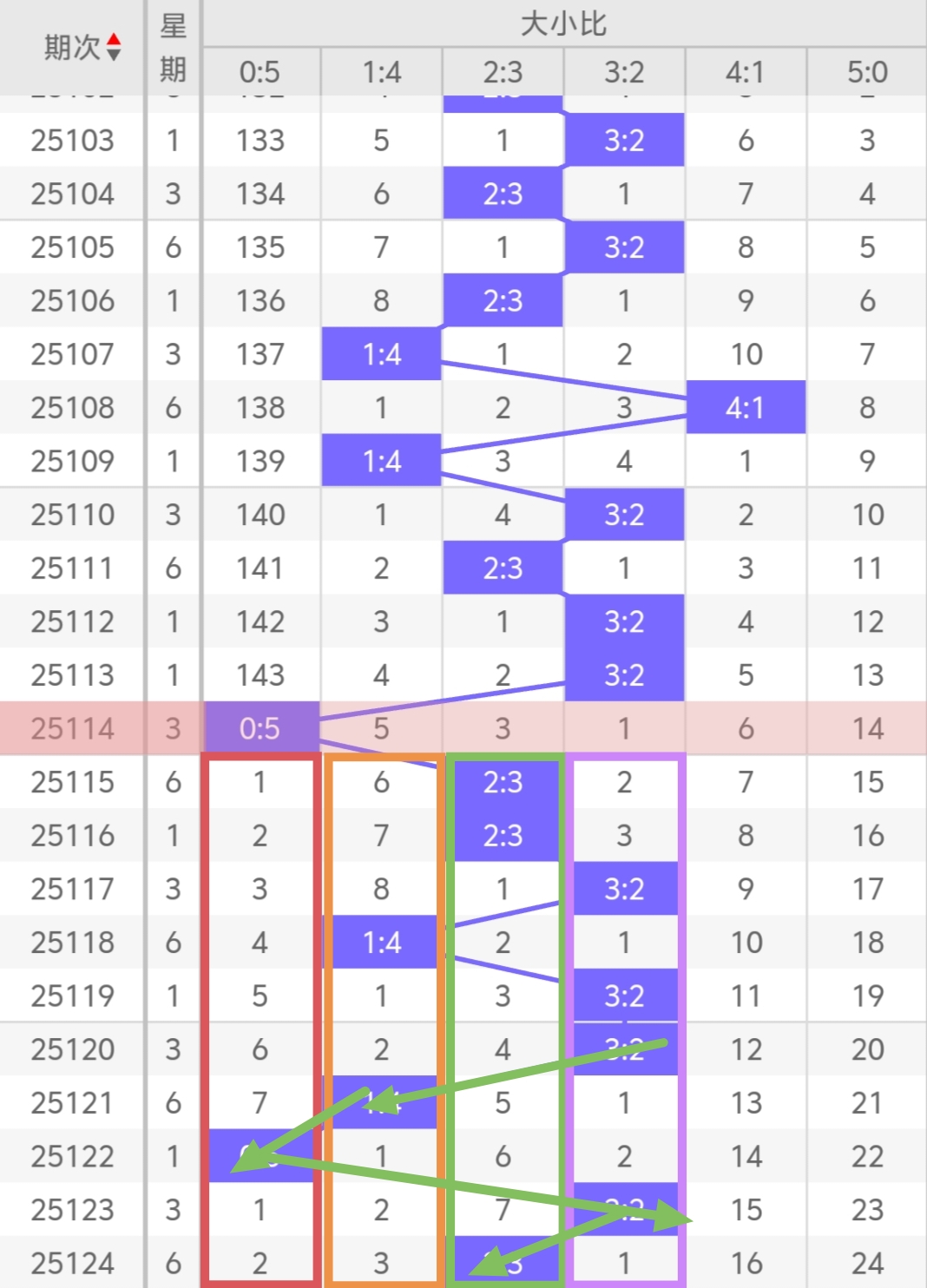The height and width of the screenshot is (1288, 927).
Task: Toggle the 期次 sort order arrows
Action: pos(114,48)
